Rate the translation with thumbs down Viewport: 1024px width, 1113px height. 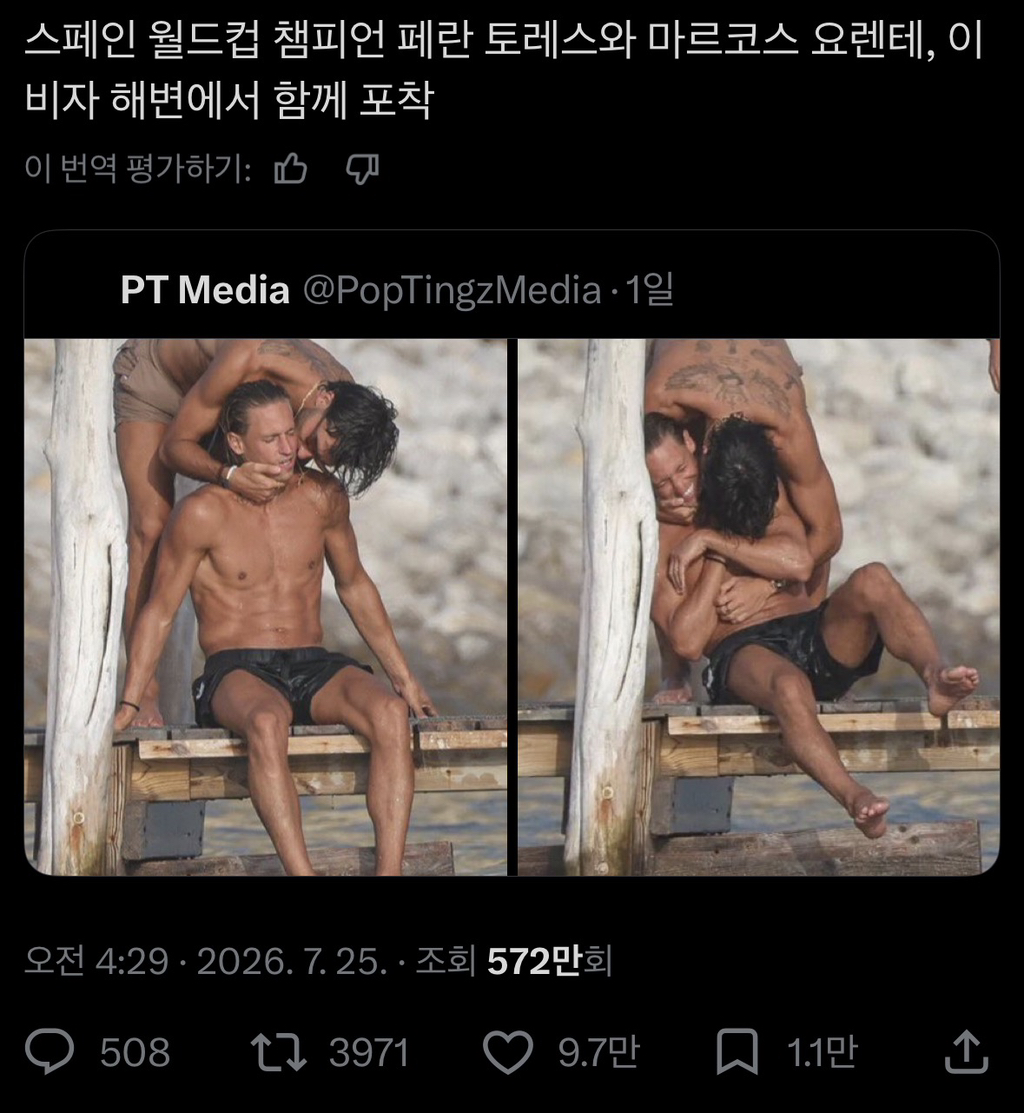(362, 169)
